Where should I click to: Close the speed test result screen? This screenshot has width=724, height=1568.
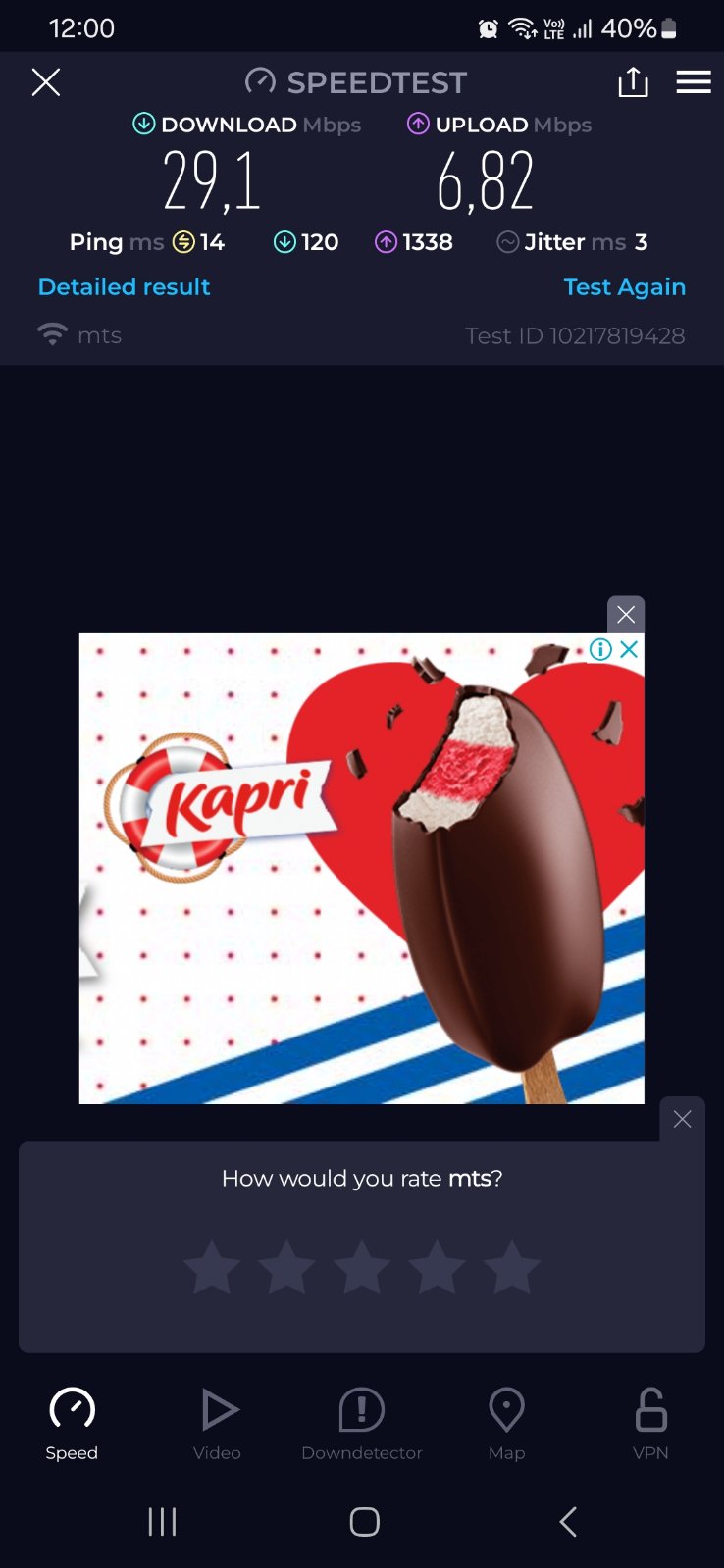pos(46,82)
